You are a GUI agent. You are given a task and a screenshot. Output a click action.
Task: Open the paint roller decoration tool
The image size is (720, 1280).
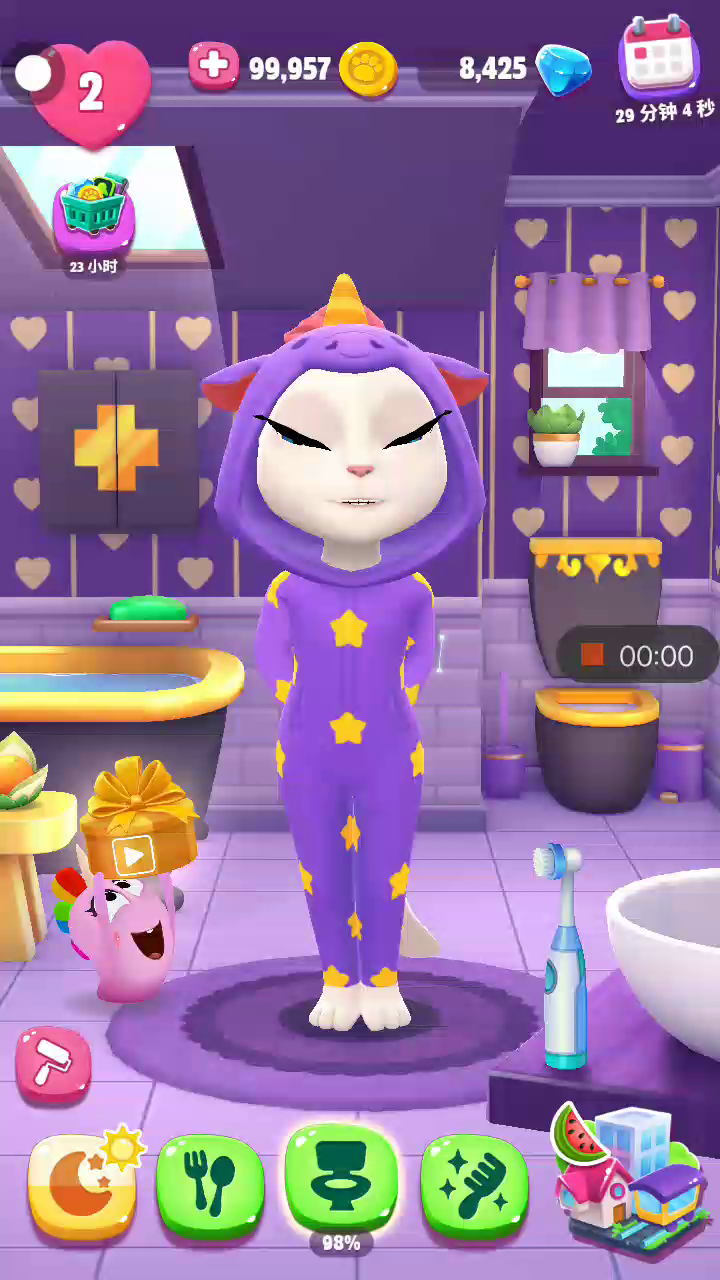tap(52, 1066)
